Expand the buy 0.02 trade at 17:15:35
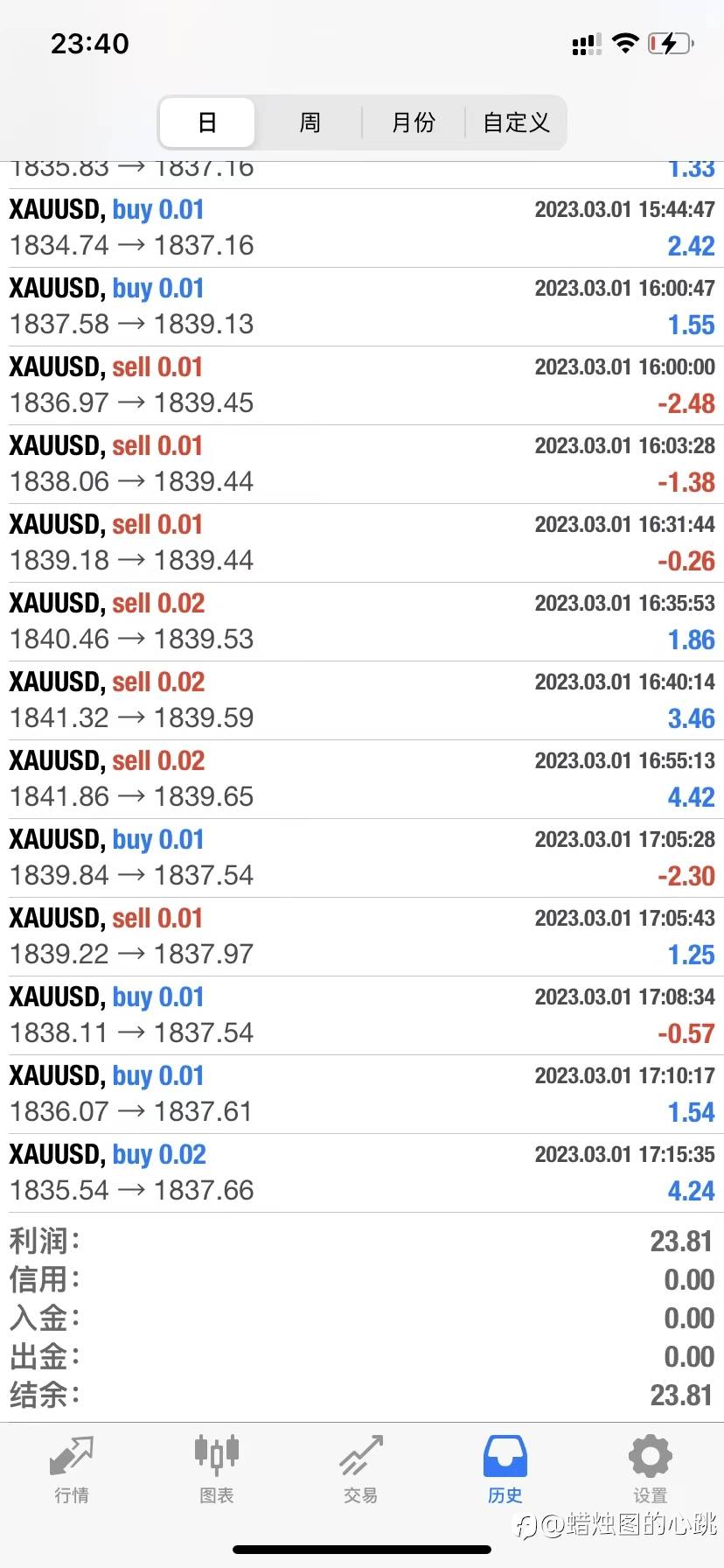This screenshot has height=1568, width=724. pyautogui.click(x=362, y=1173)
